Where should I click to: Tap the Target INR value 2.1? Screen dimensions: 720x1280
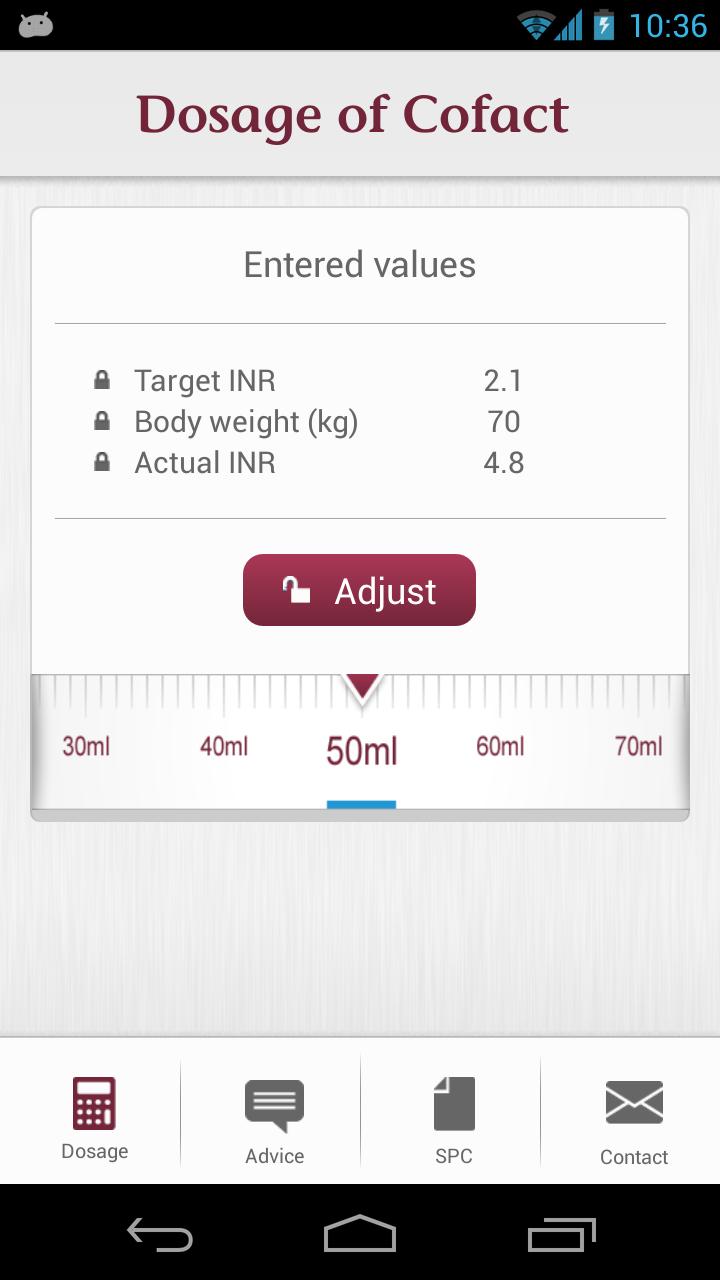tap(504, 380)
